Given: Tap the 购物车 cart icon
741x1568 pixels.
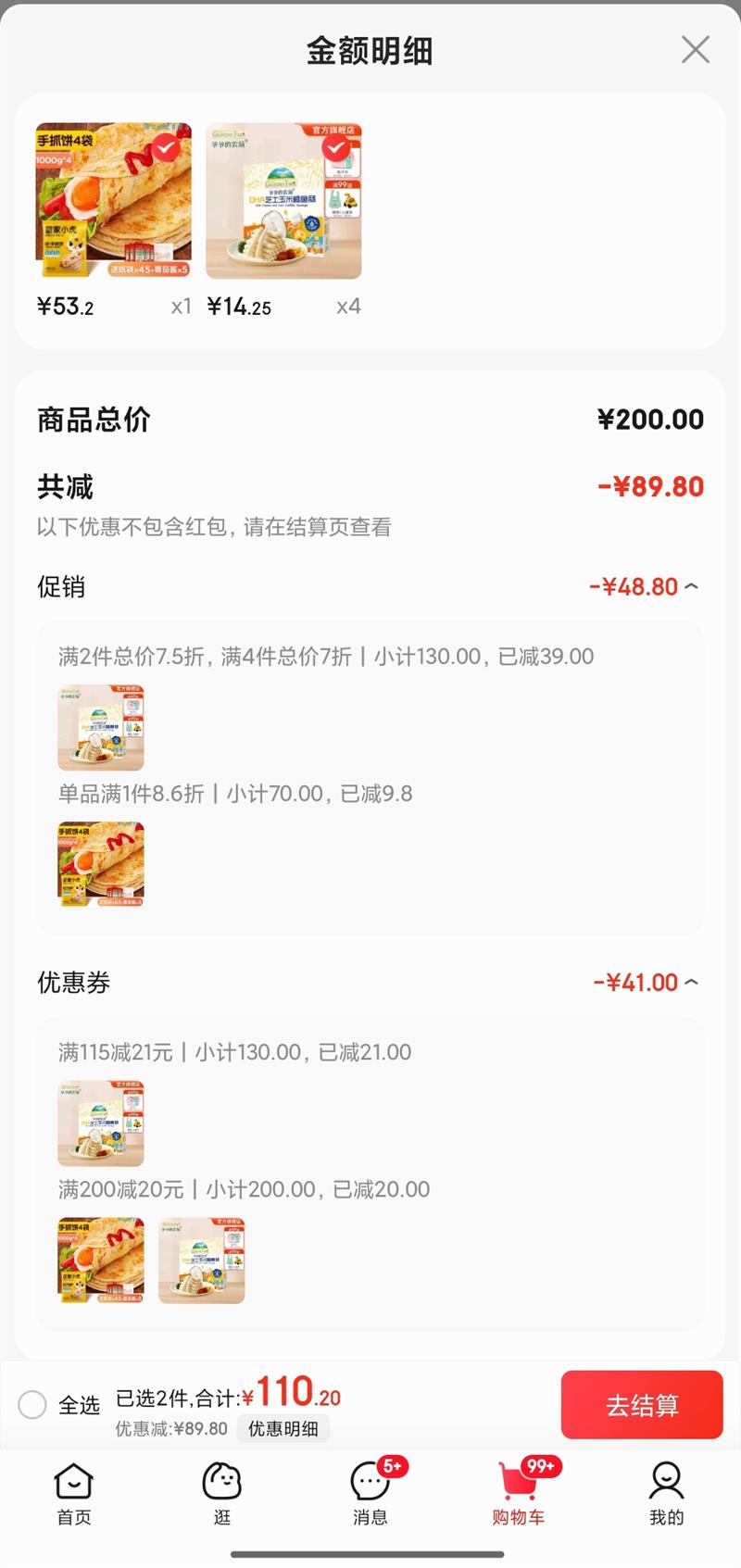Looking at the screenshot, I should [x=519, y=1489].
